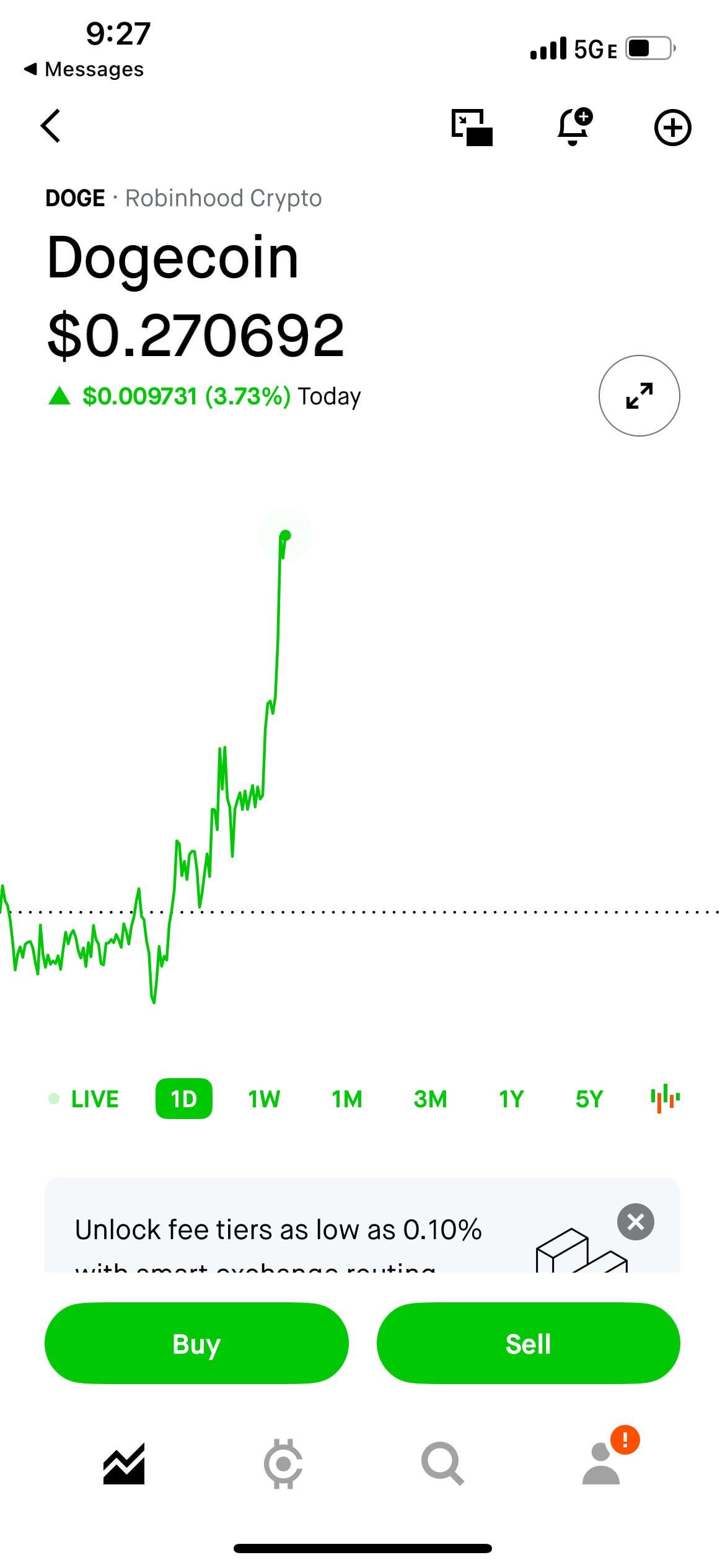Viewport: 725px width, 1568px height.
Task: View the 1Y chart range
Action: [511, 1099]
